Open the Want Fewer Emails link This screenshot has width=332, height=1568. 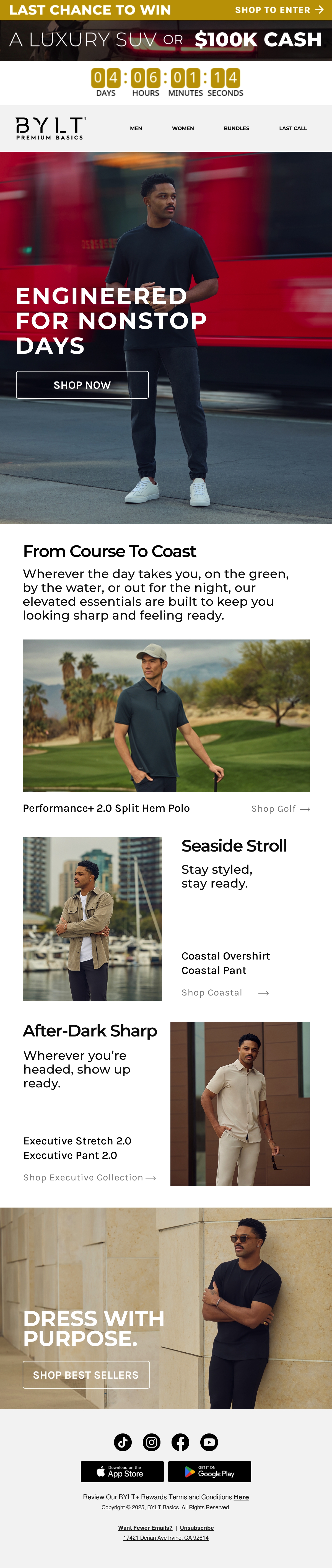(x=145, y=1528)
